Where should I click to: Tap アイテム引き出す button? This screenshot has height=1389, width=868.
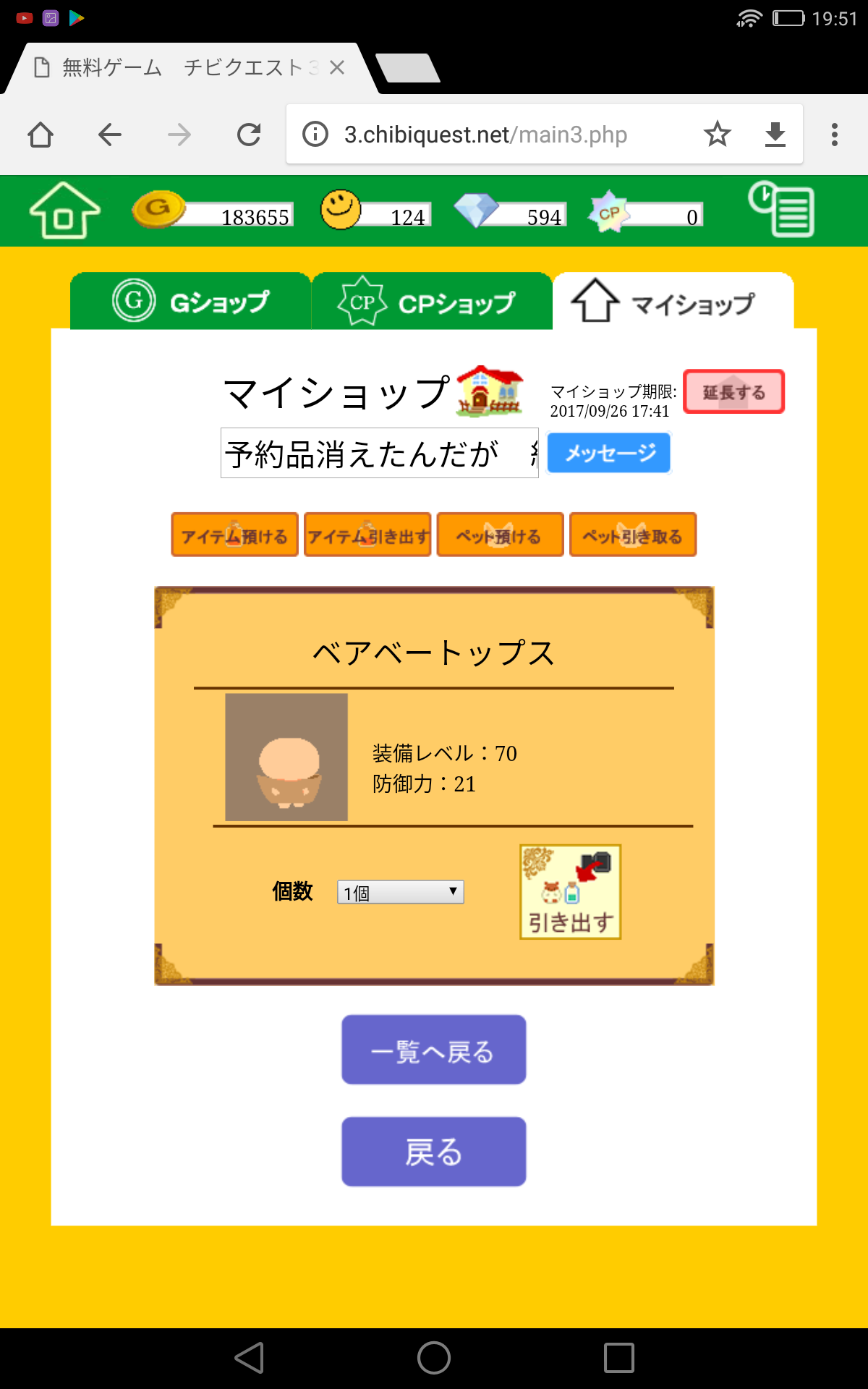(367, 535)
